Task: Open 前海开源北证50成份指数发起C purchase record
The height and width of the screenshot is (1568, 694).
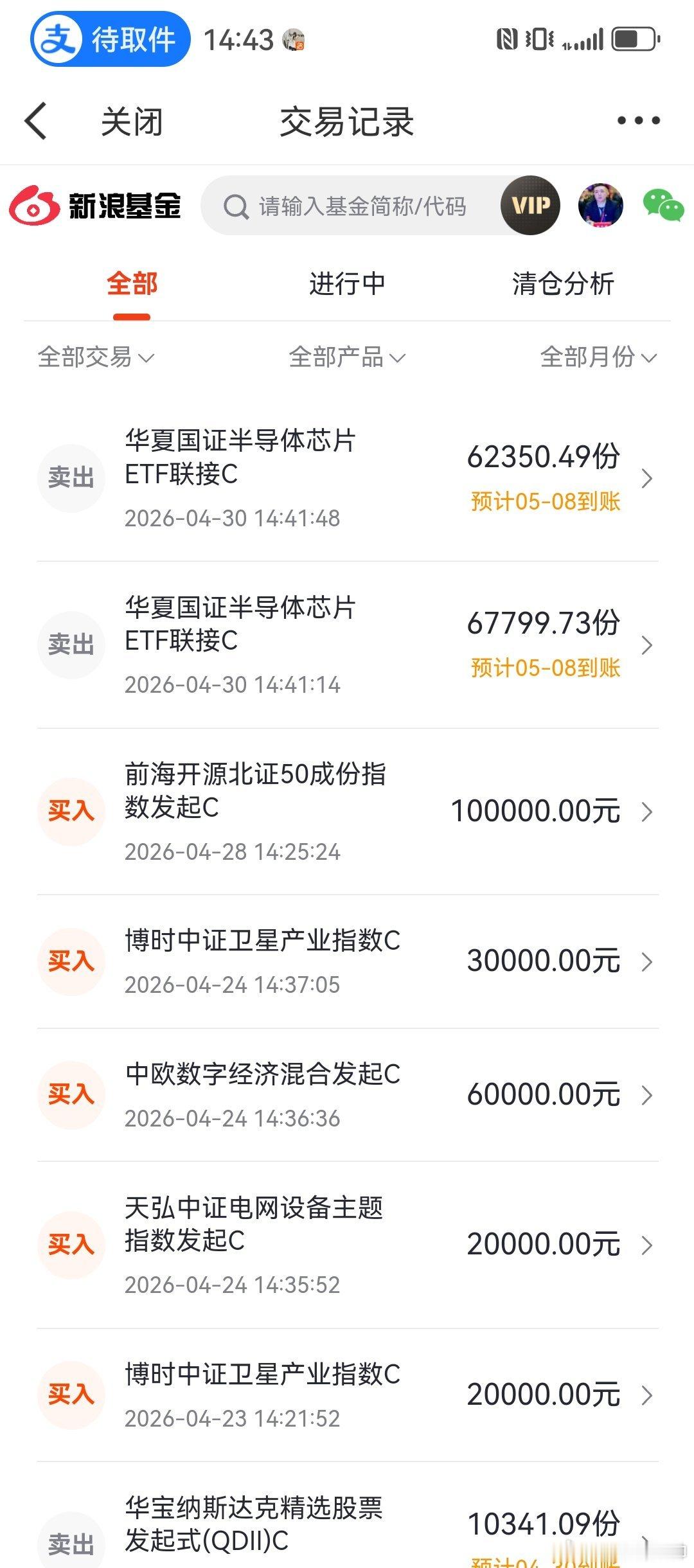Action: click(347, 811)
